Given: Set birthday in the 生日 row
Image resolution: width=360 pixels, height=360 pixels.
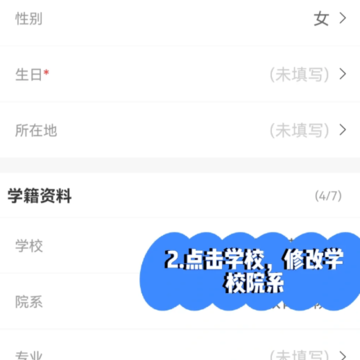Looking at the screenshot, I should [180, 74].
